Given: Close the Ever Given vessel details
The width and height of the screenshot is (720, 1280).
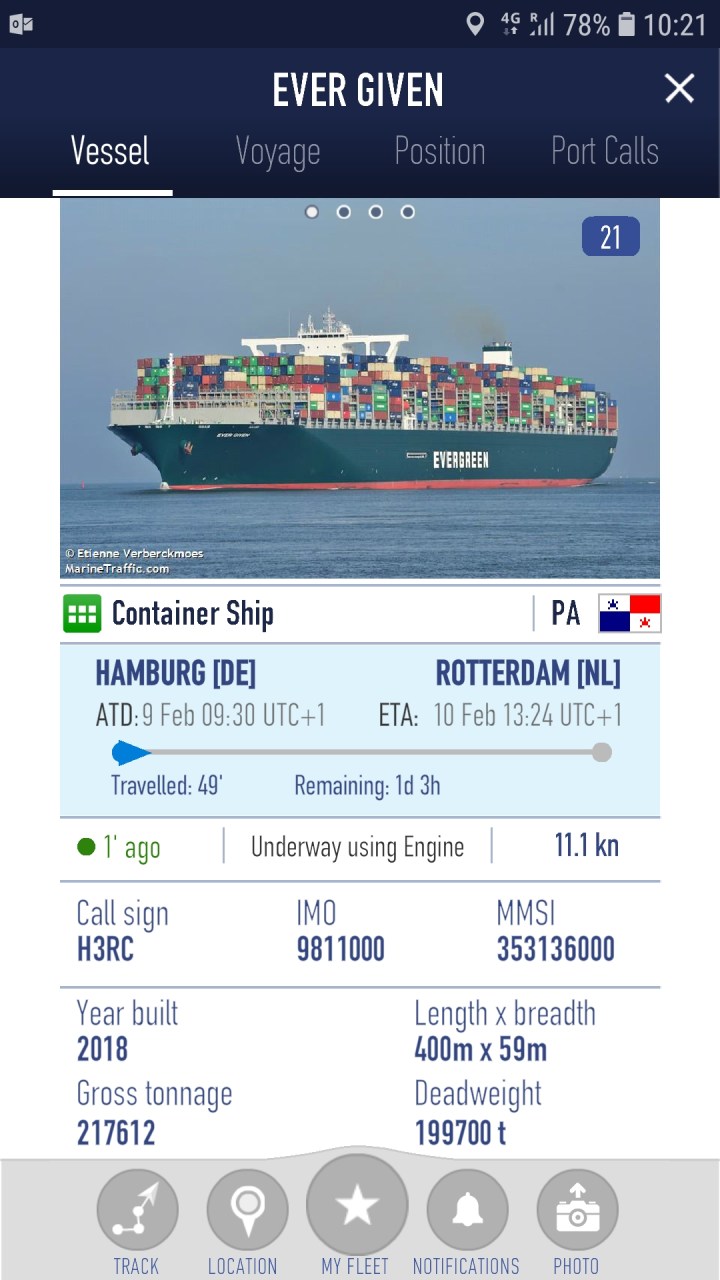Looking at the screenshot, I should (x=679, y=89).
